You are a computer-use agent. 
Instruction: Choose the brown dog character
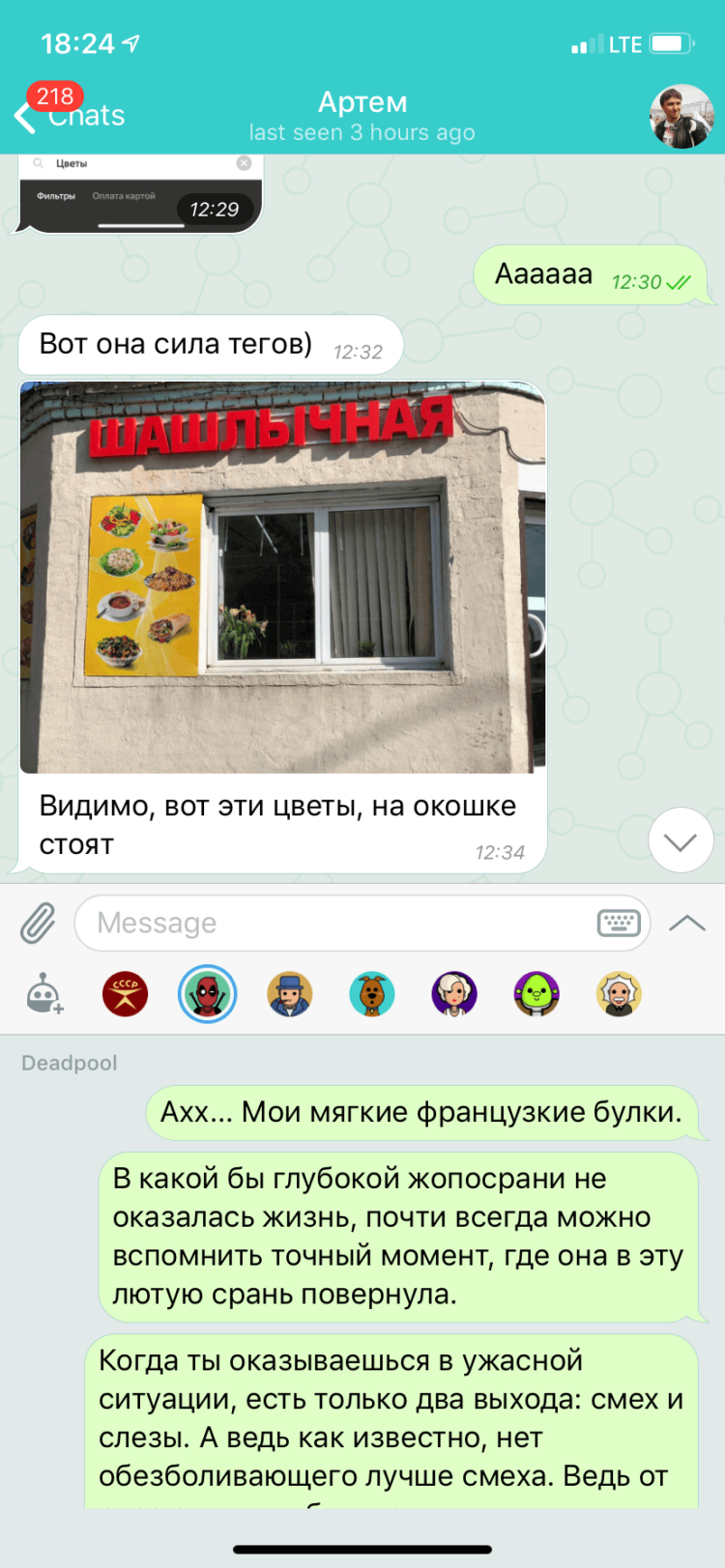coord(372,994)
